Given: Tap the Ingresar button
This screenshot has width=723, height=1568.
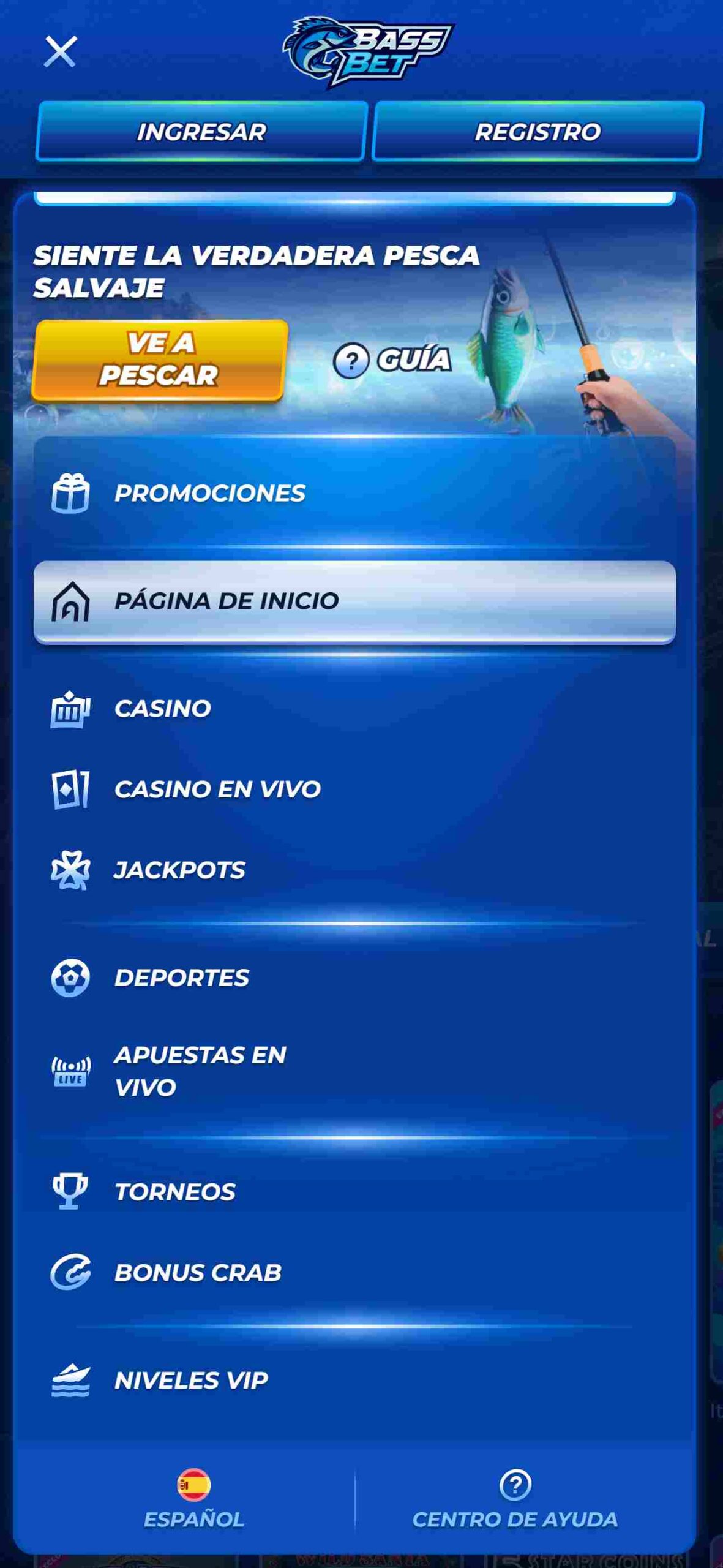Looking at the screenshot, I should click(201, 132).
